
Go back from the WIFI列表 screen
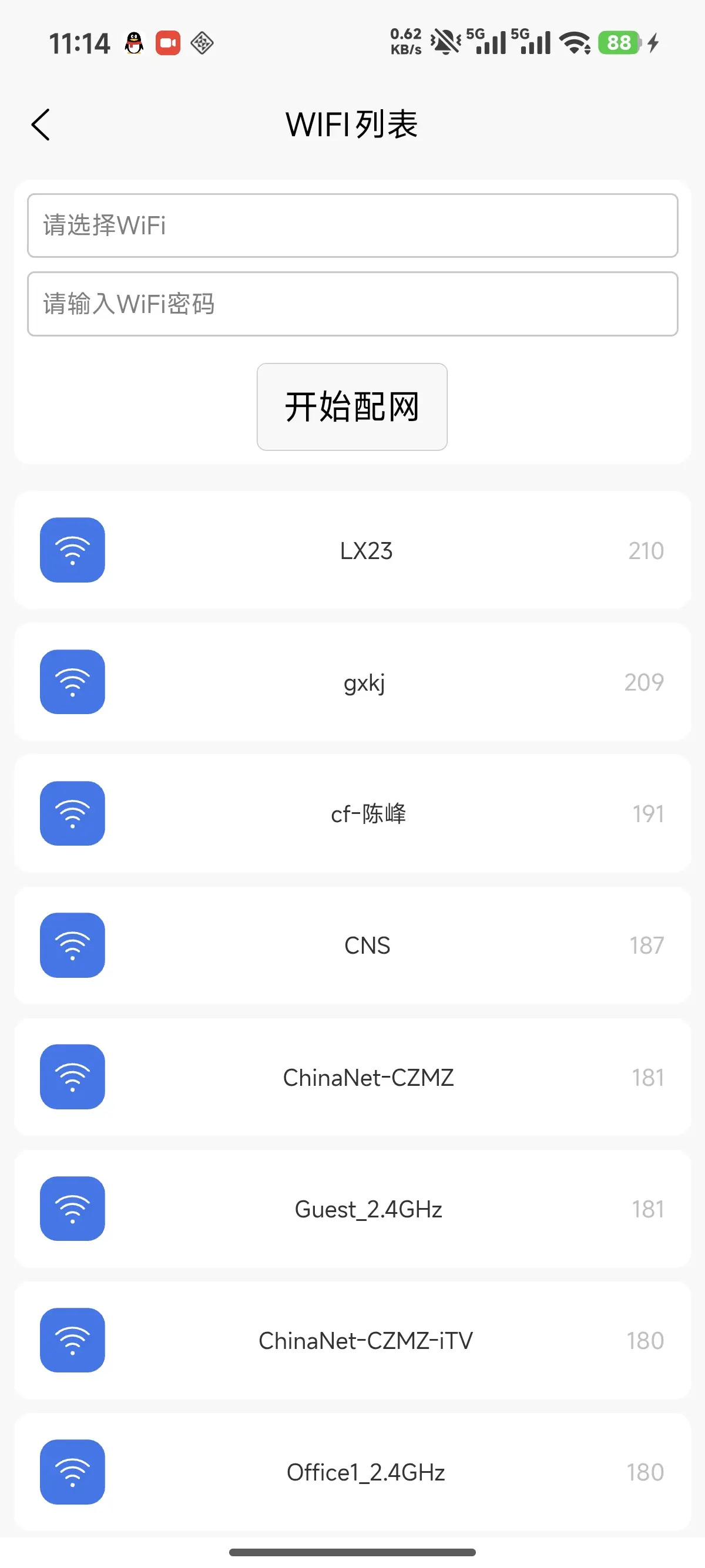click(41, 125)
